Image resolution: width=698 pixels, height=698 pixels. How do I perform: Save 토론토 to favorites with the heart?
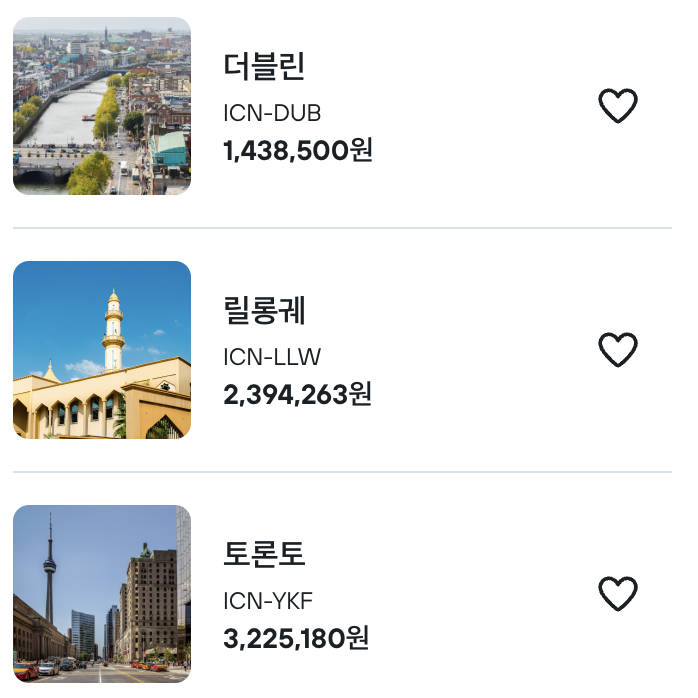point(617,594)
